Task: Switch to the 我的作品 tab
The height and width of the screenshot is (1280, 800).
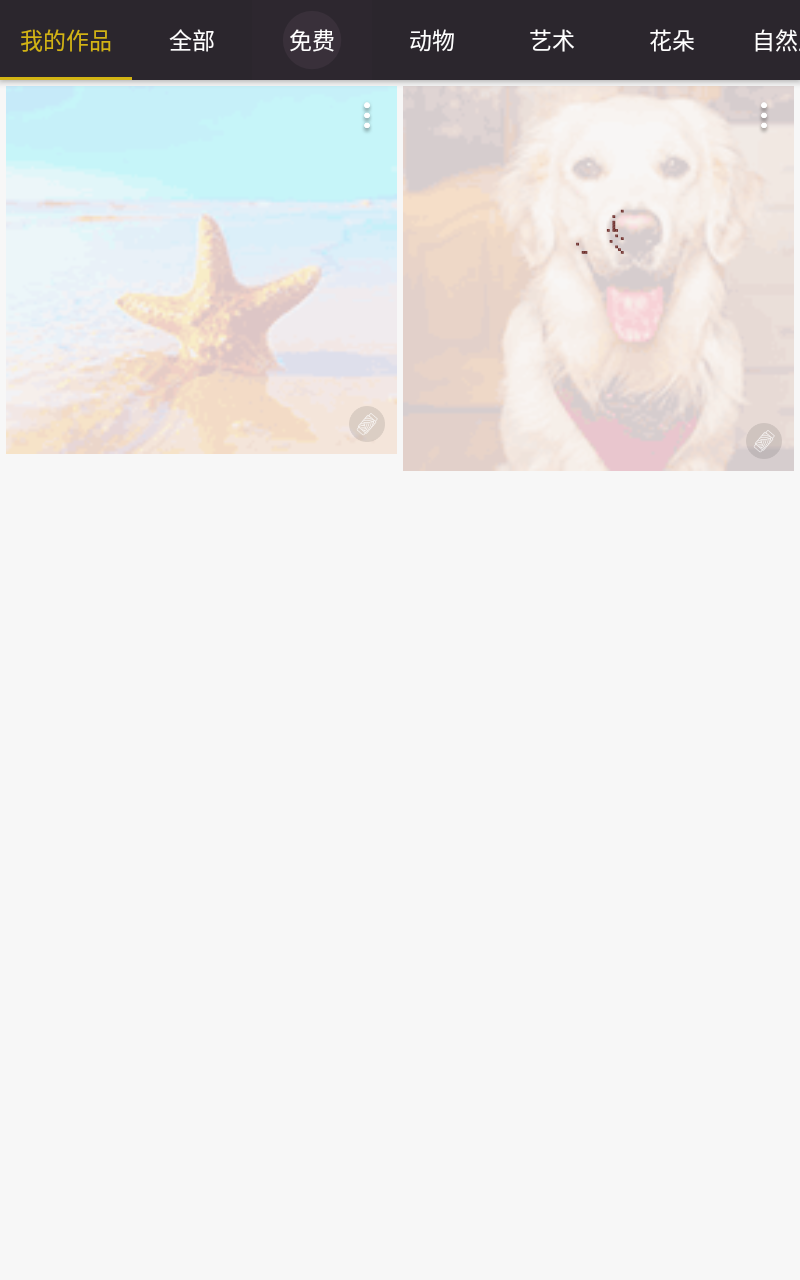Action: (x=66, y=41)
